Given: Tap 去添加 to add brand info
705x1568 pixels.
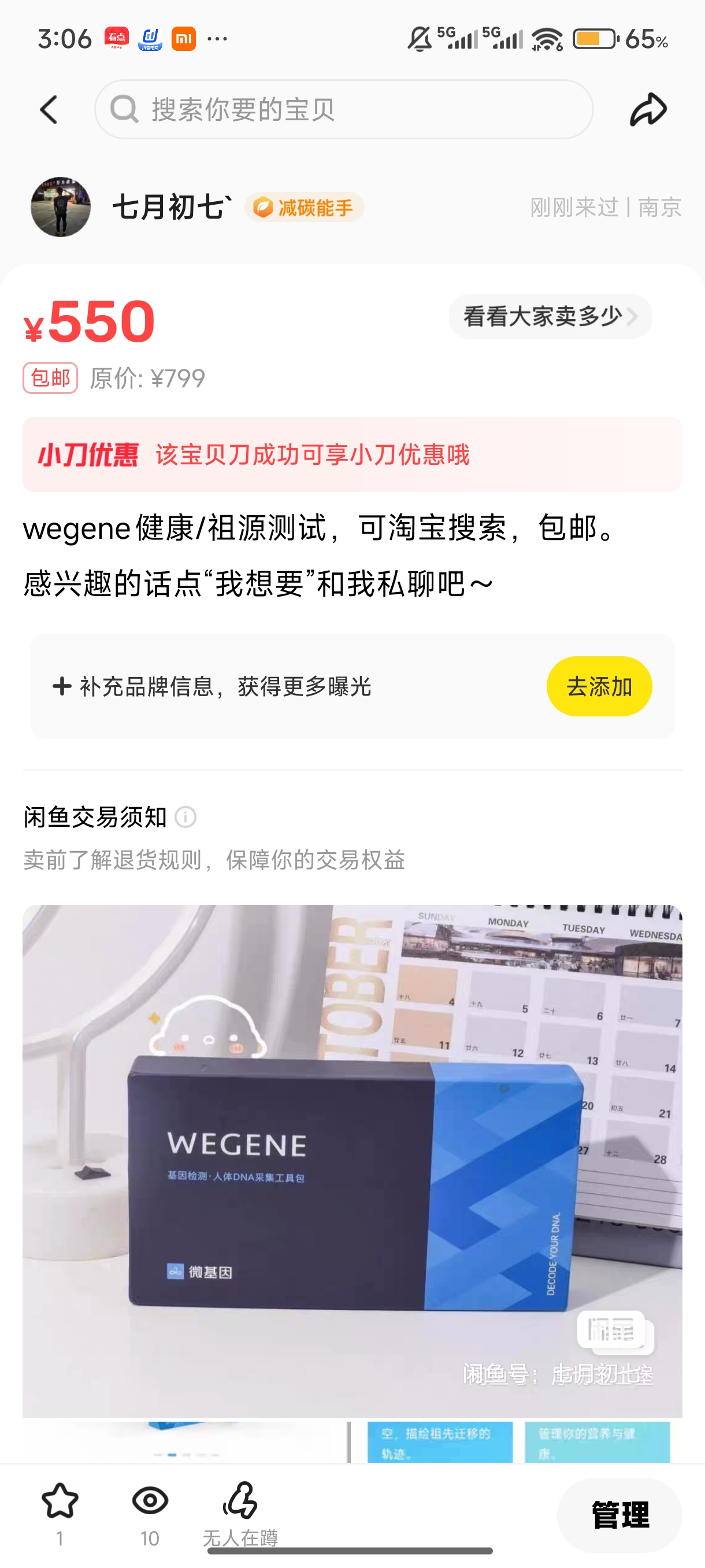Looking at the screenshot, I should click(x=599, y=686).
